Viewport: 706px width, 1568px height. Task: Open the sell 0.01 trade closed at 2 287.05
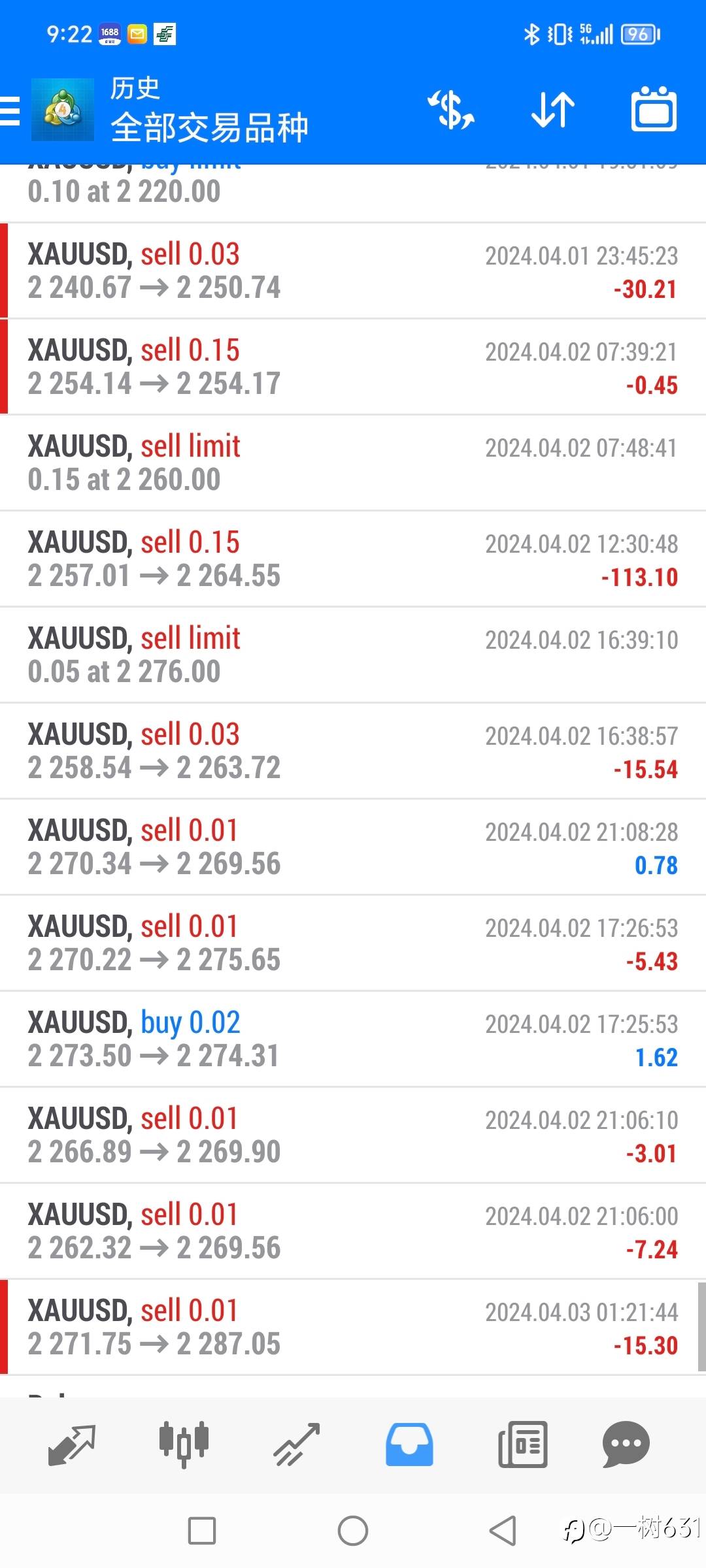(x=353, y=1328)
